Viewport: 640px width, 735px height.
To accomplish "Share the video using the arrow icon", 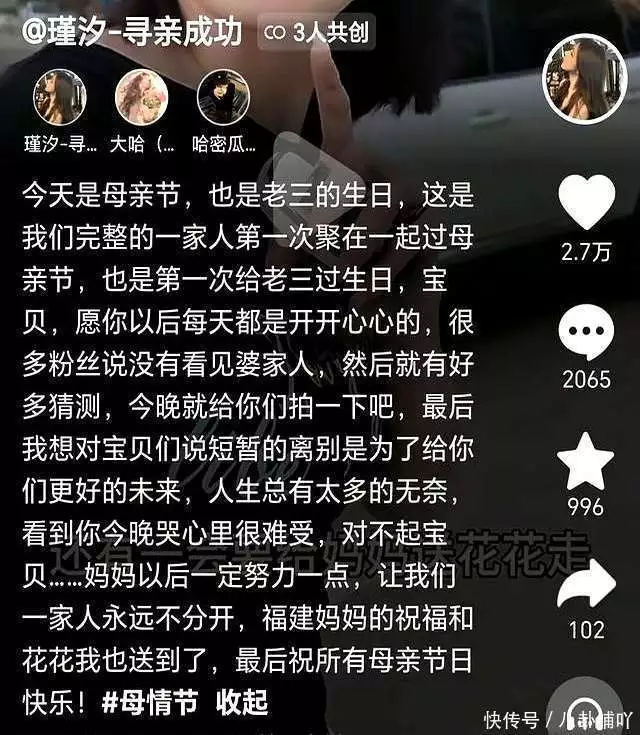I will coord(585,586).
